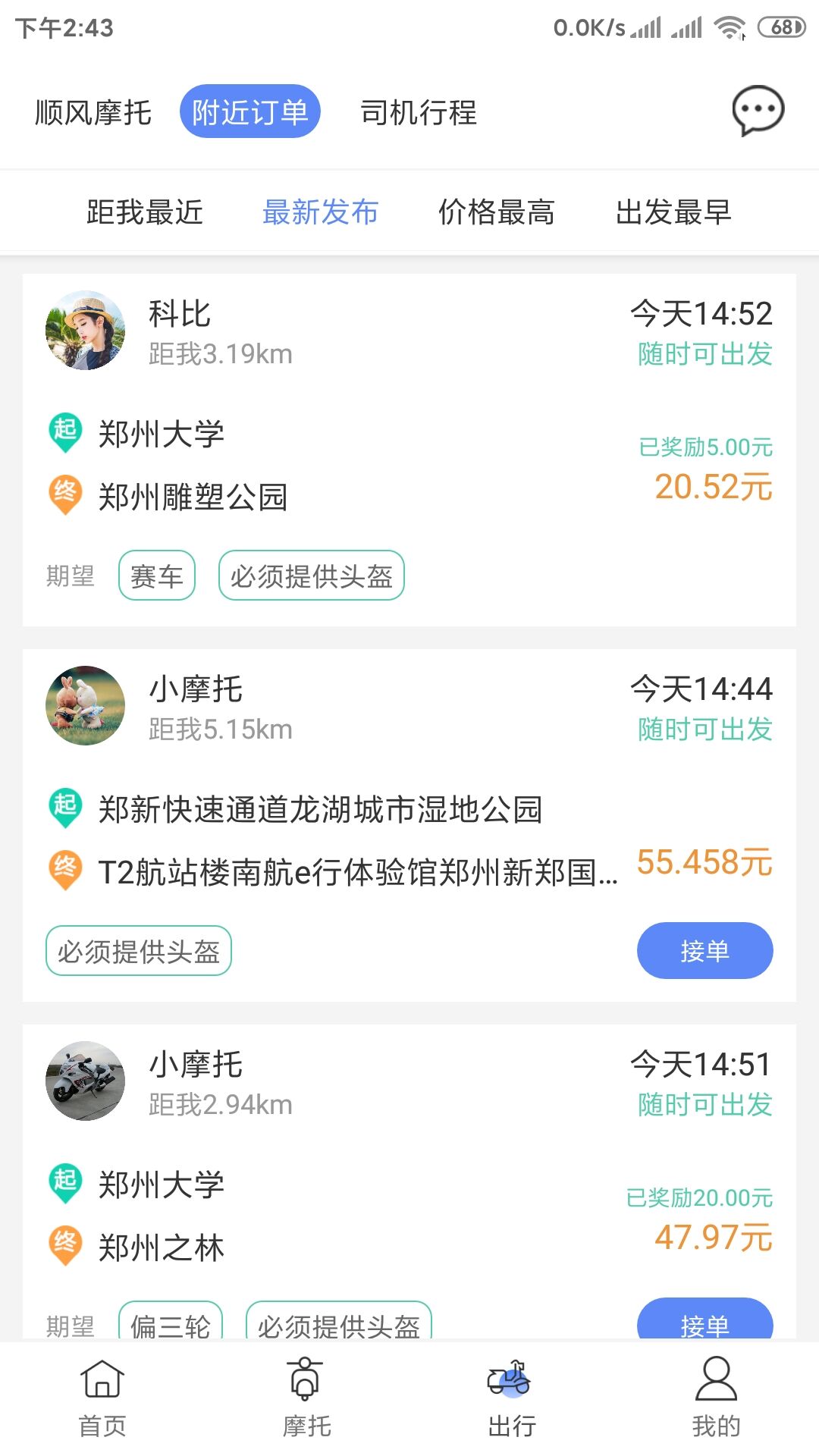Click 接单 for the 郑州之林 trip
819x1456 pixels.
[704, 1323]
